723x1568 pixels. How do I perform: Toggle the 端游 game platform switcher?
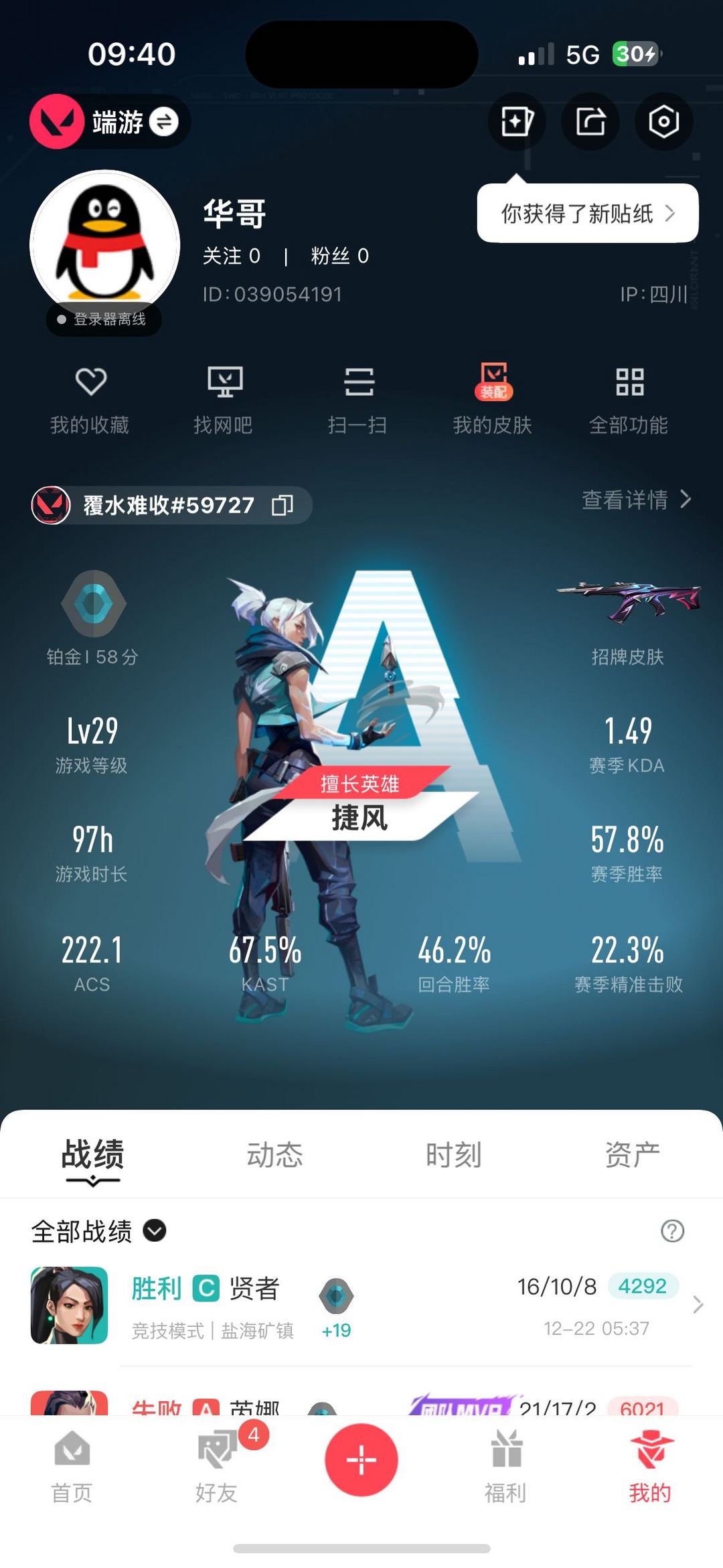pyautogui.click(x=165, y=122)
